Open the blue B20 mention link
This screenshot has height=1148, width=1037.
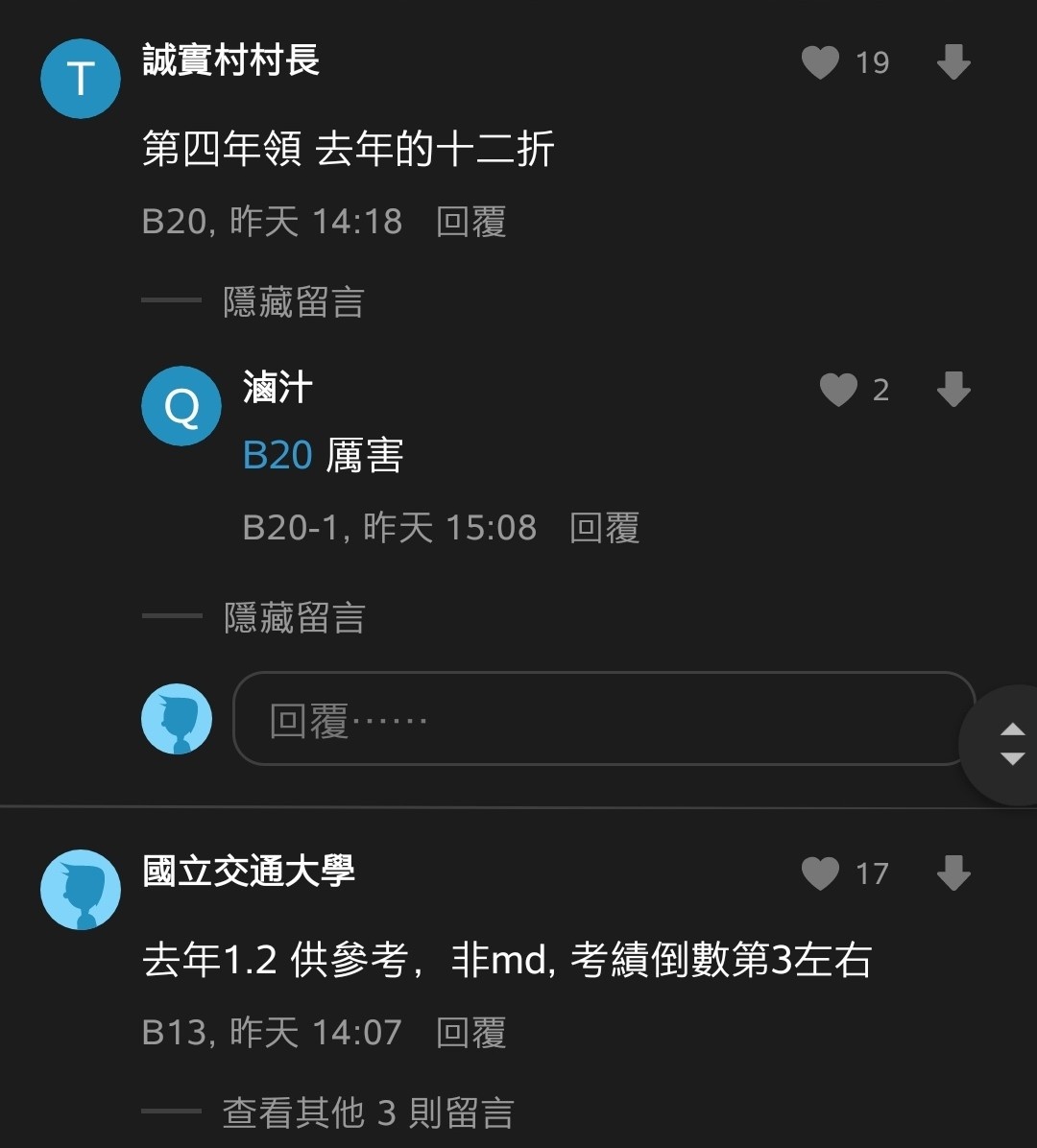[x=277, y=455]
